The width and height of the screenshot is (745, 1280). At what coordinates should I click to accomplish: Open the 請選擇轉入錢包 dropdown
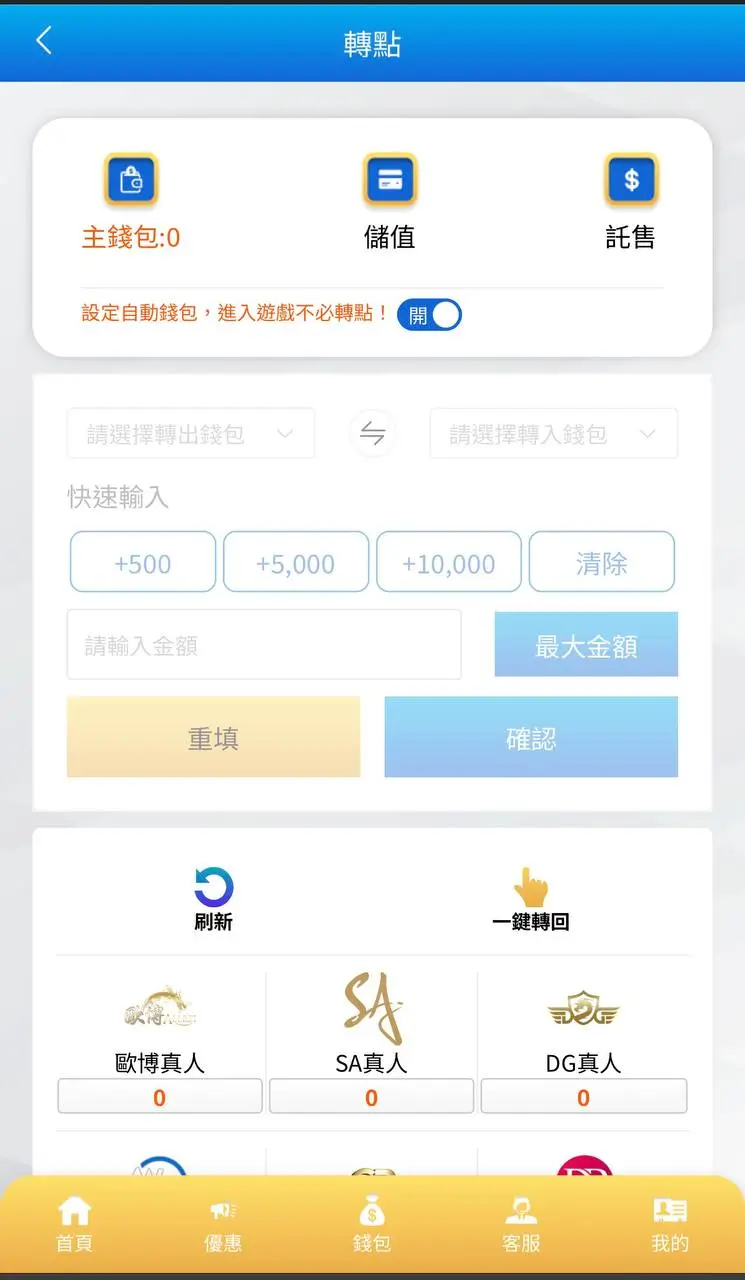click(553, 433)
